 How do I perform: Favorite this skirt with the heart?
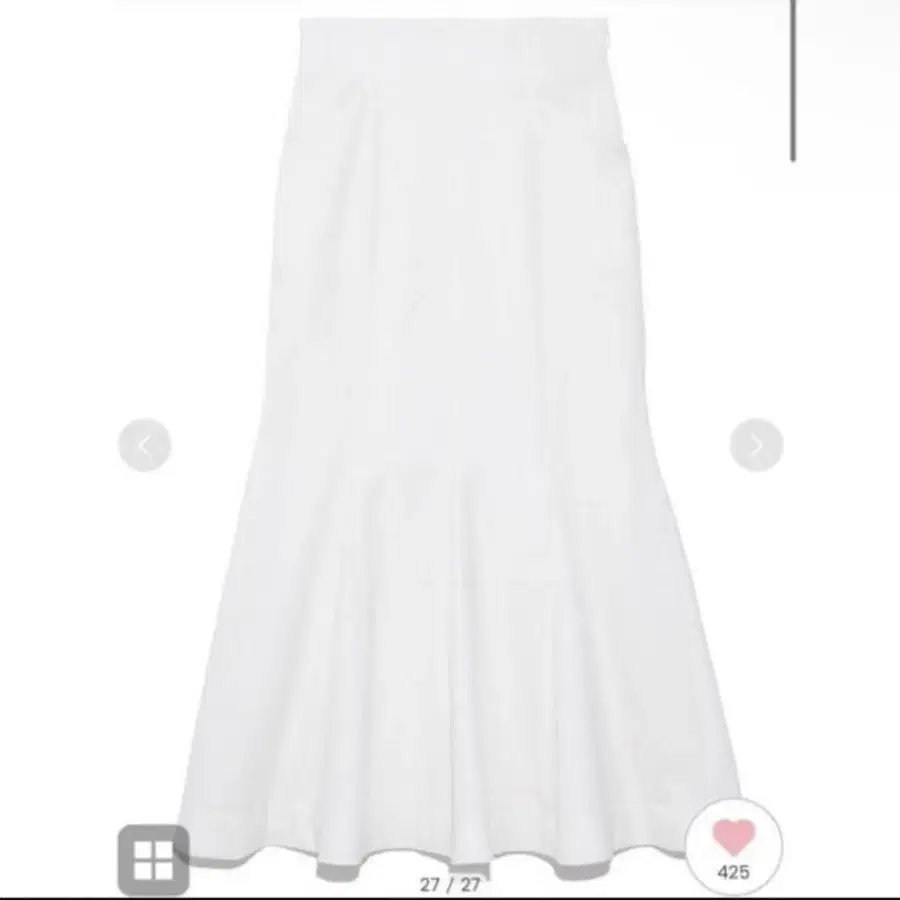point(734,845)
